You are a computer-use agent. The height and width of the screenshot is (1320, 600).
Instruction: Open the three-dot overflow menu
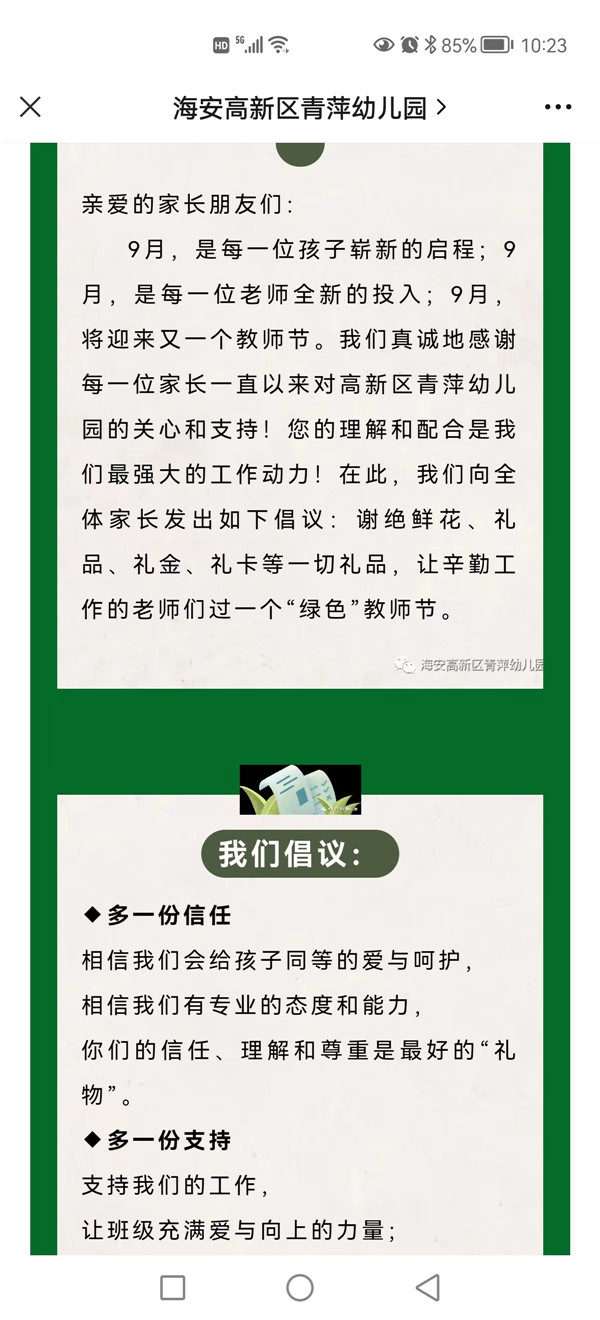[557, 108]
